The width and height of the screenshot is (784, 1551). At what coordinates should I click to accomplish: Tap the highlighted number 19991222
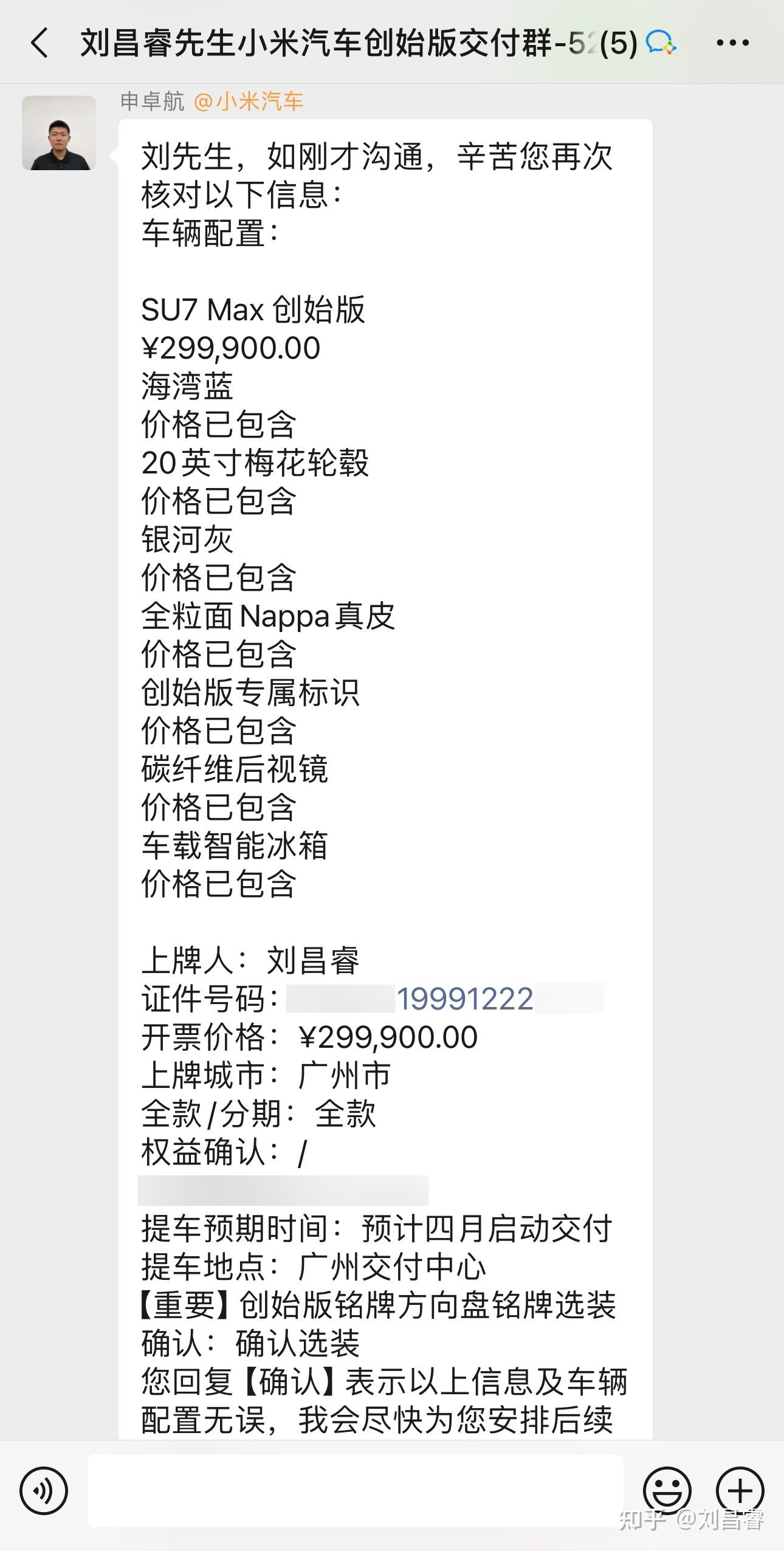click(465, 999)
